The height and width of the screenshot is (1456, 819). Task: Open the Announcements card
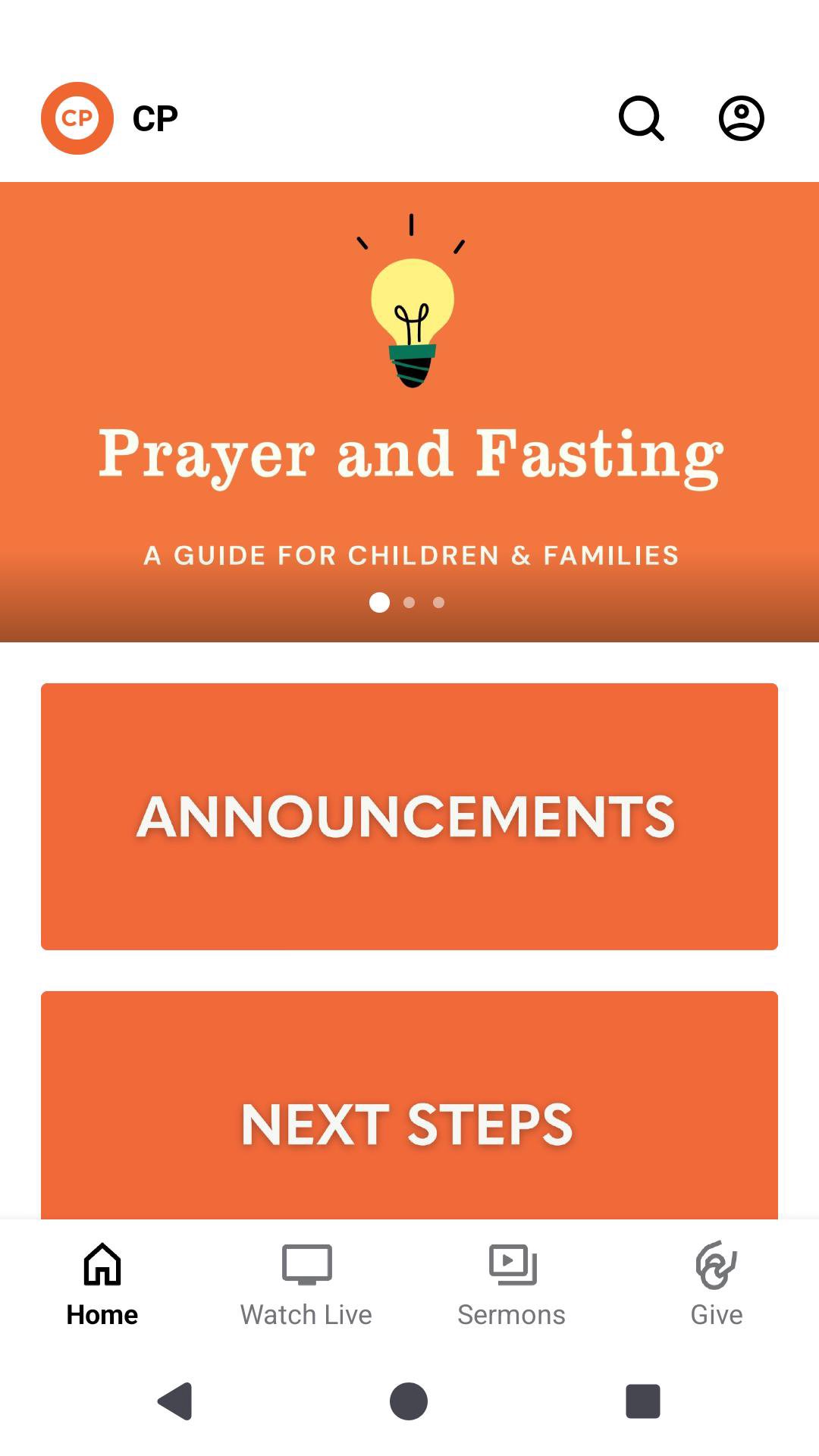409,816
